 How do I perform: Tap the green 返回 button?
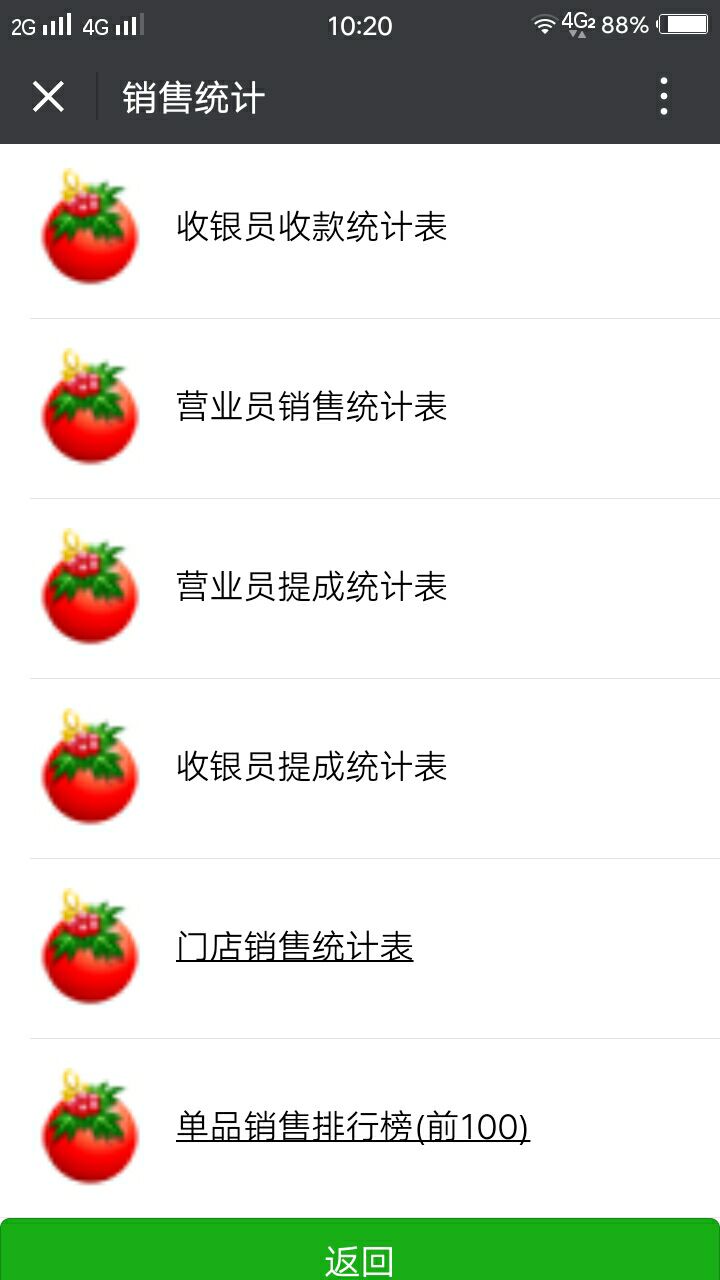(x=360, y=1249)
